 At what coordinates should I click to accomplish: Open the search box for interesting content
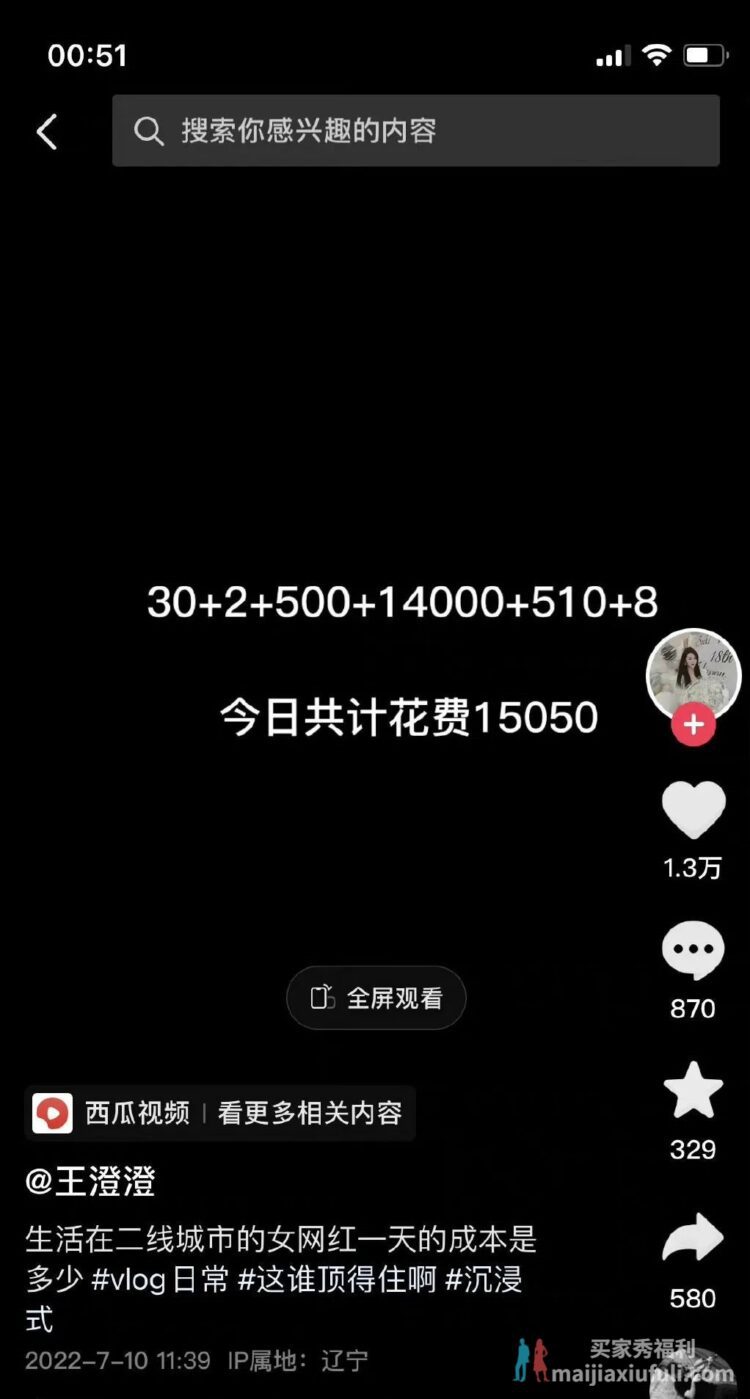[x=415, y=131]
